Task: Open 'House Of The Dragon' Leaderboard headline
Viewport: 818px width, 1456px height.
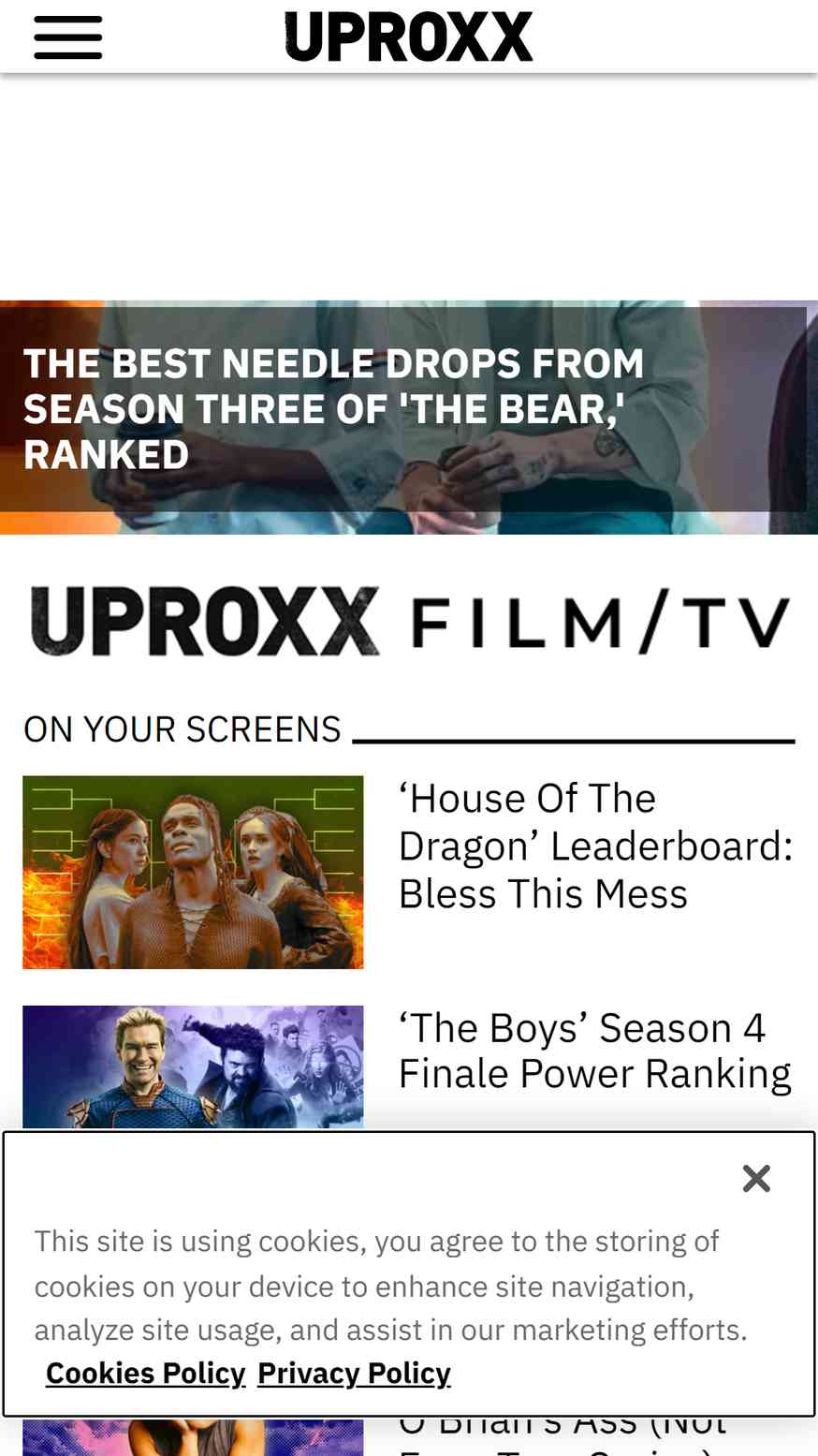Action: pos(595,846)
